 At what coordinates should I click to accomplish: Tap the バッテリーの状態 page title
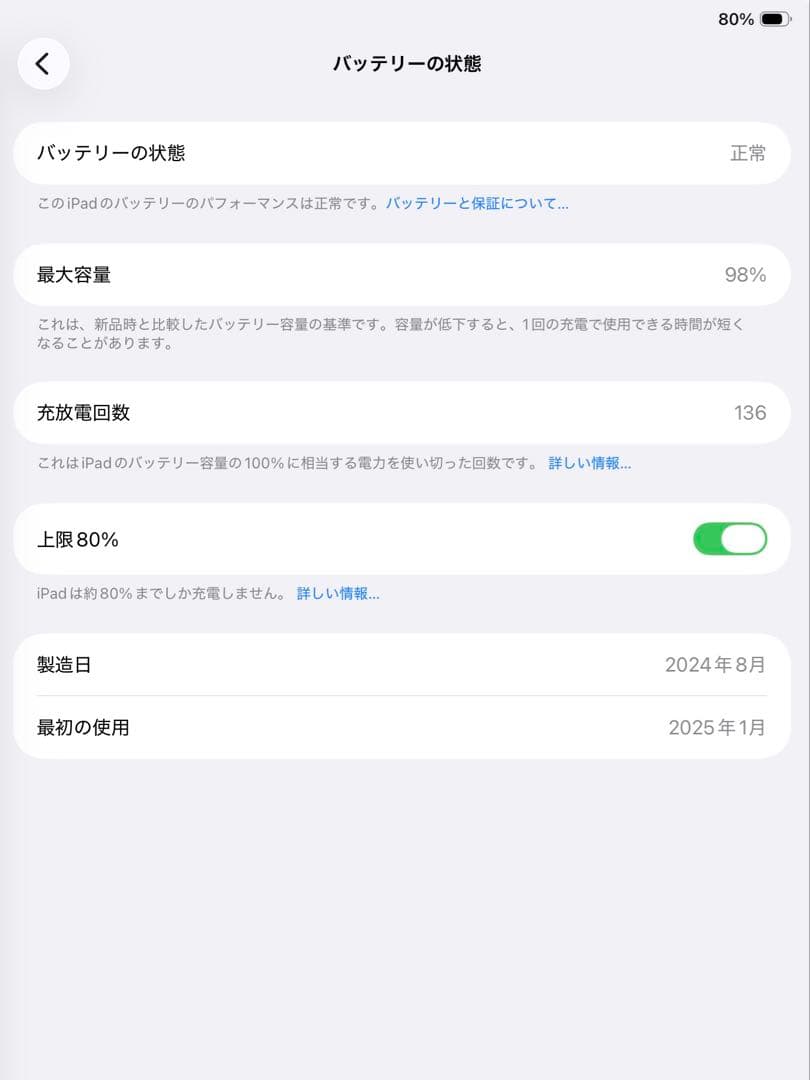404,63
